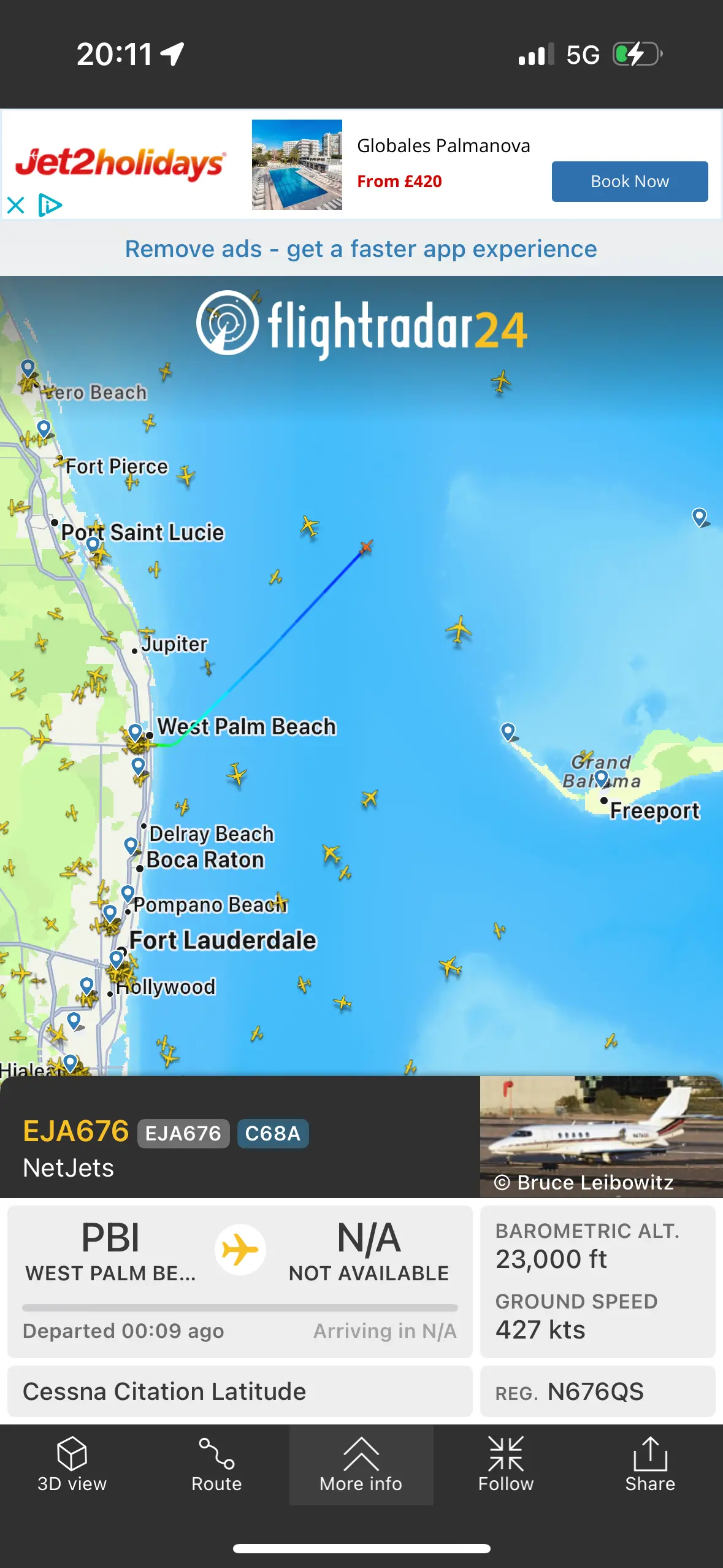Image resolution: width=723 pixels, height=1568 pixels.
Task: Open the Remove ads offer link
Action: (361, 249)
